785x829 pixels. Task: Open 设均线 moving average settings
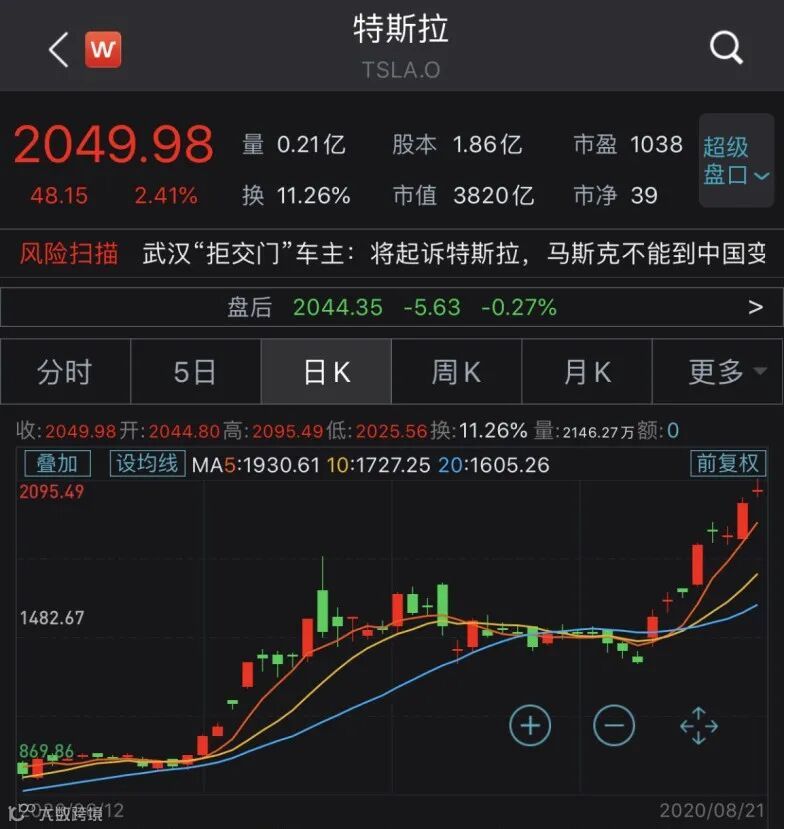pos(147,464)
